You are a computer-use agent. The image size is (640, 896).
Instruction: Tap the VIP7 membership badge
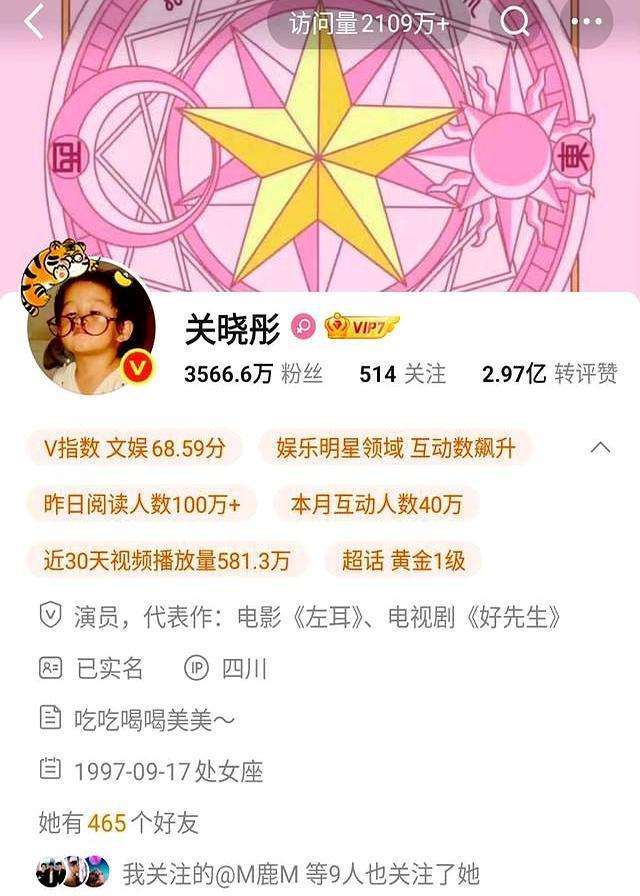(362, 326)
